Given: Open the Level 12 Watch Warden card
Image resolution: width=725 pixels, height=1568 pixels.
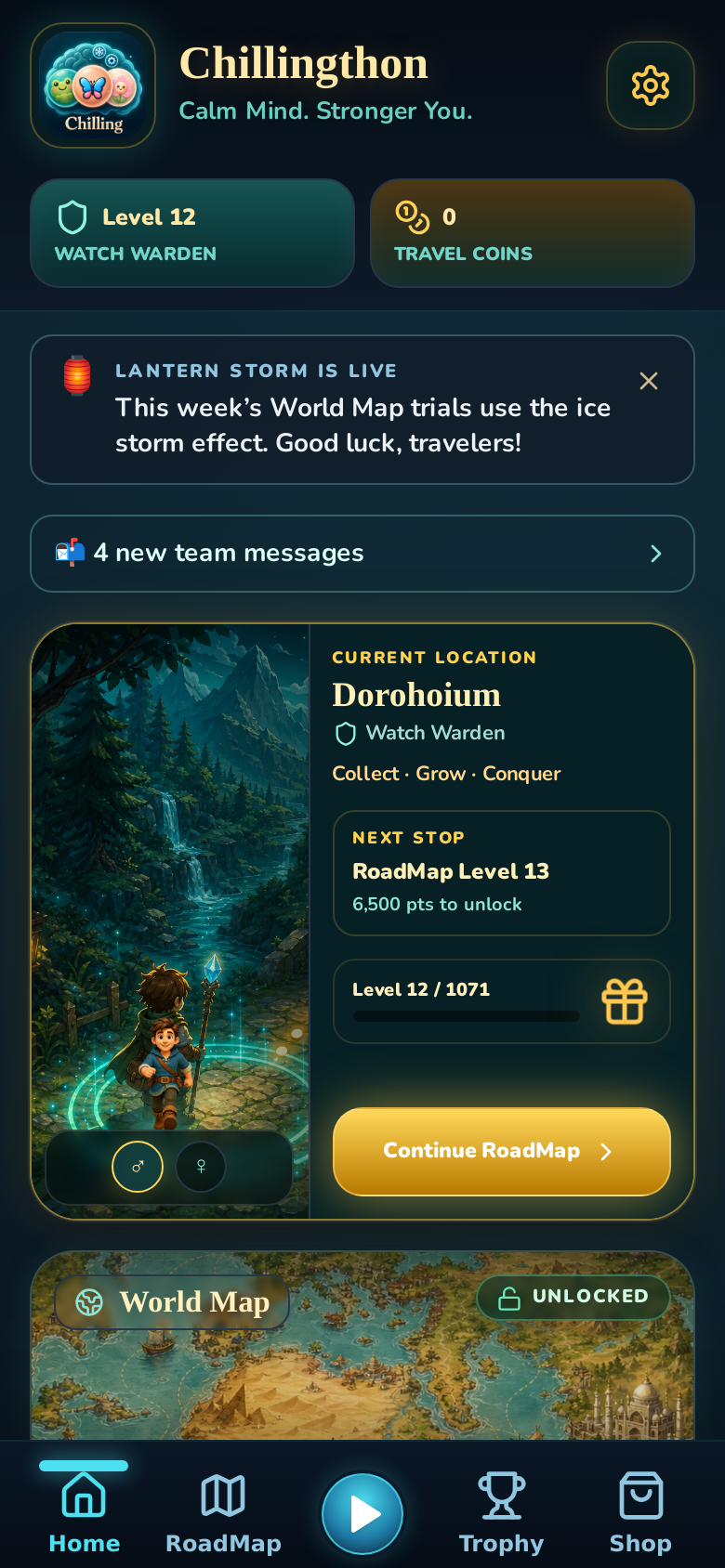Looking at the screenshot, I should pyautogui.click(x=192, y=233).
